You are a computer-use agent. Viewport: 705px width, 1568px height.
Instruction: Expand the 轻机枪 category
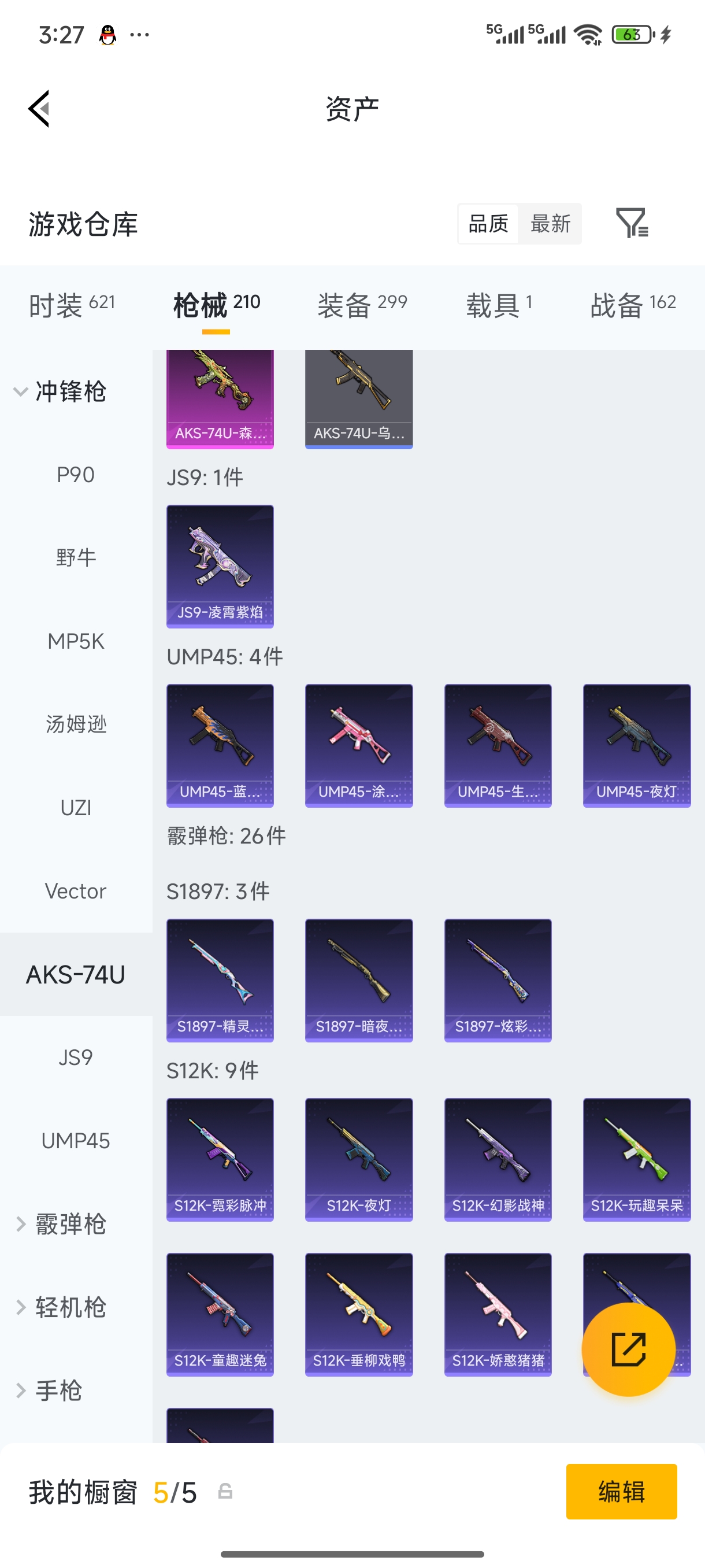point(61,1307)
